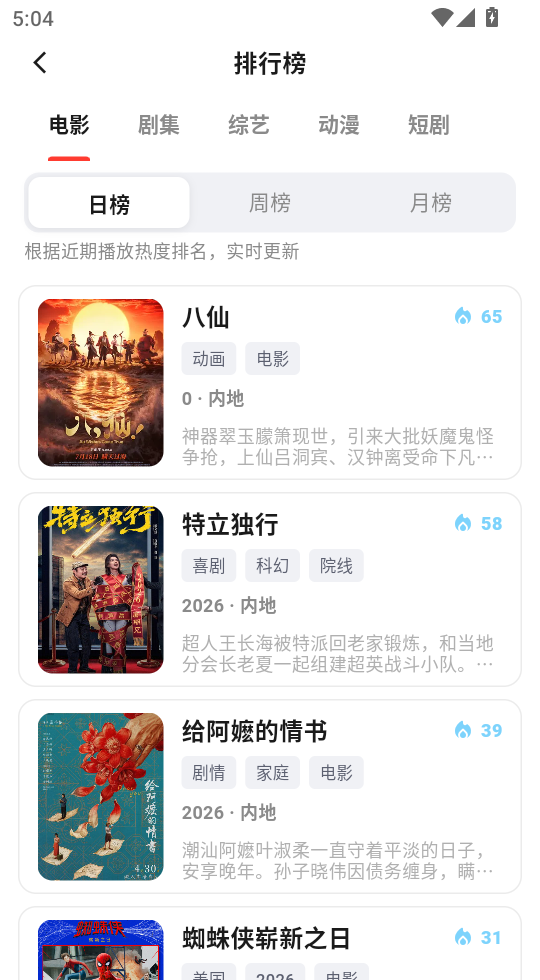Open the movie card 特立独行
540x980 pixels.
270,589
